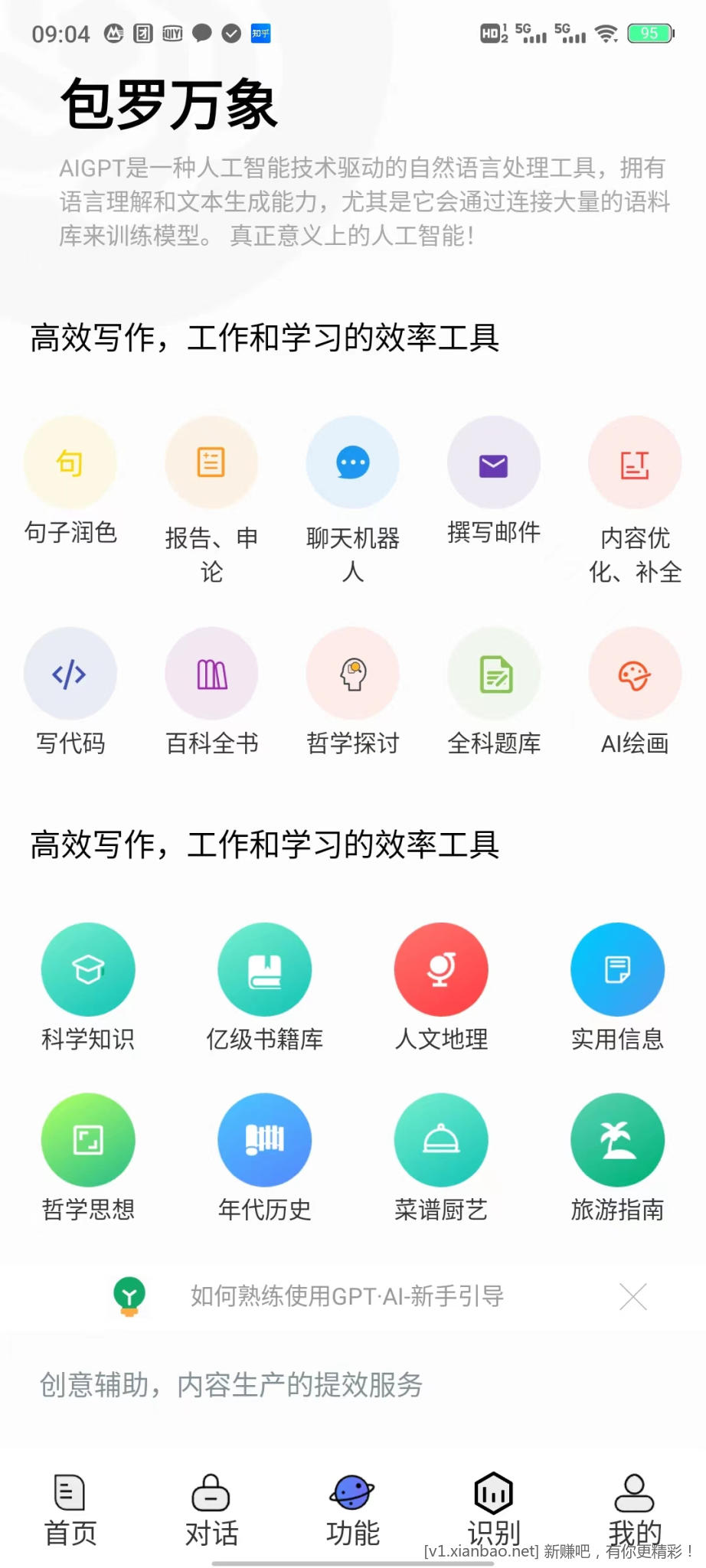View 菜谱厨艺 recipes
706x1568 pixels.
(441, 1141)
